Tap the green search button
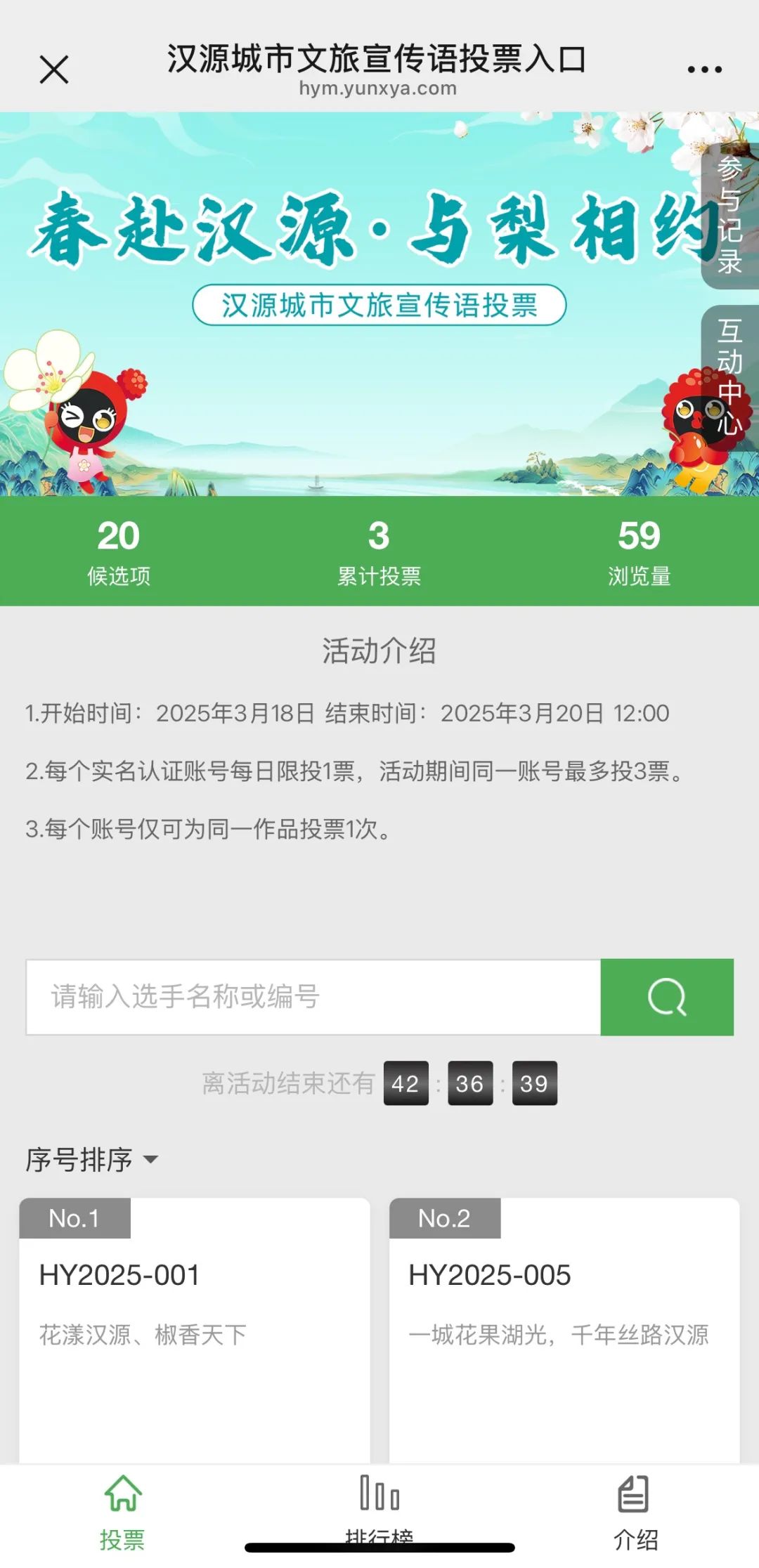 [667, 997]
